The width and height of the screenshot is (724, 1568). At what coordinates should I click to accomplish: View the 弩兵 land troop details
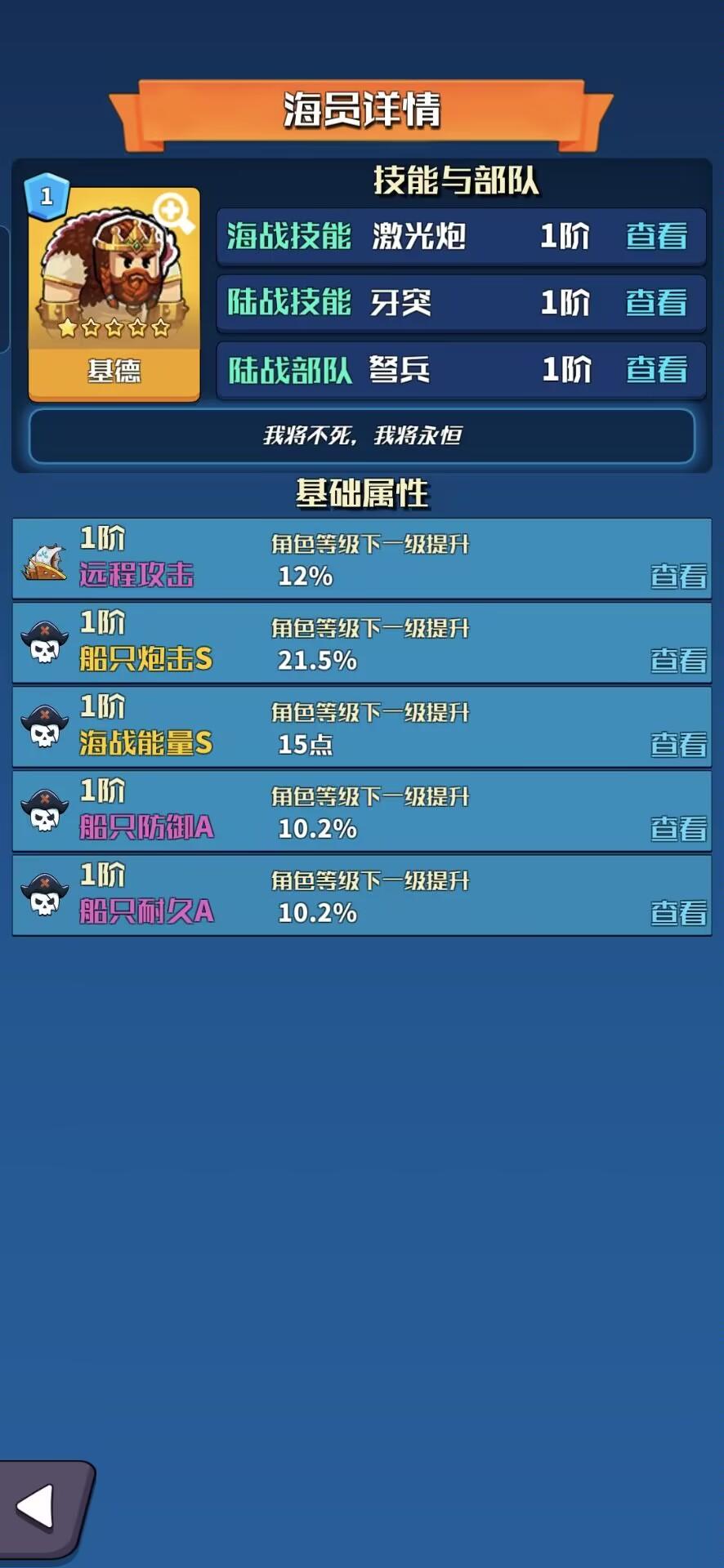point(658,370)
